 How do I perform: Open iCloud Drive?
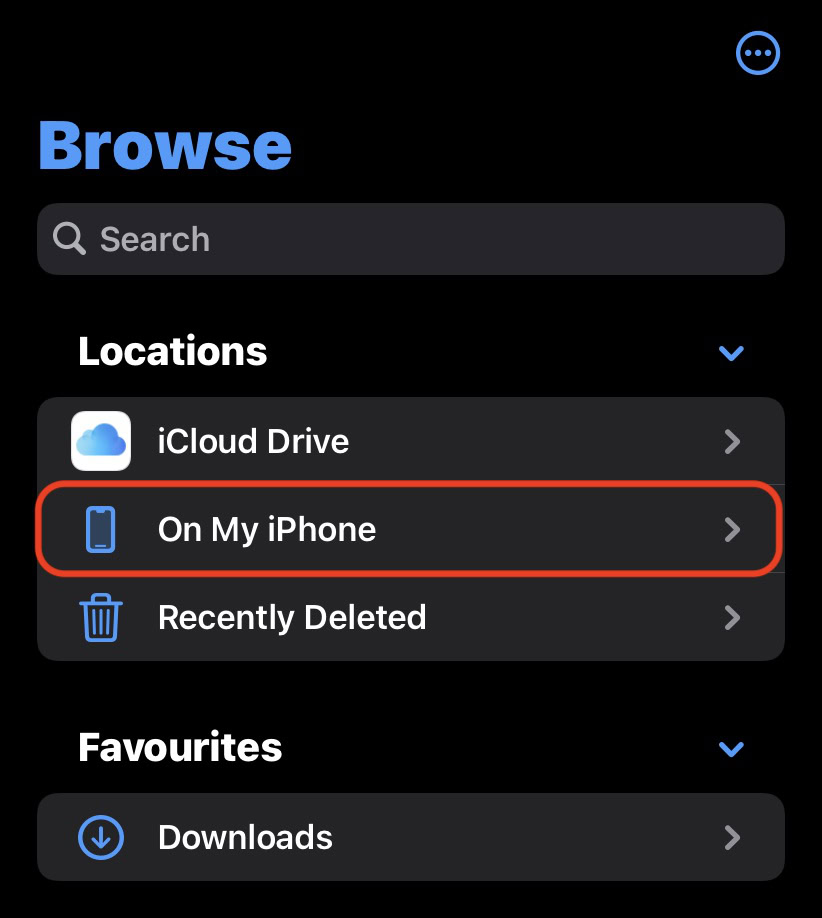410,441
